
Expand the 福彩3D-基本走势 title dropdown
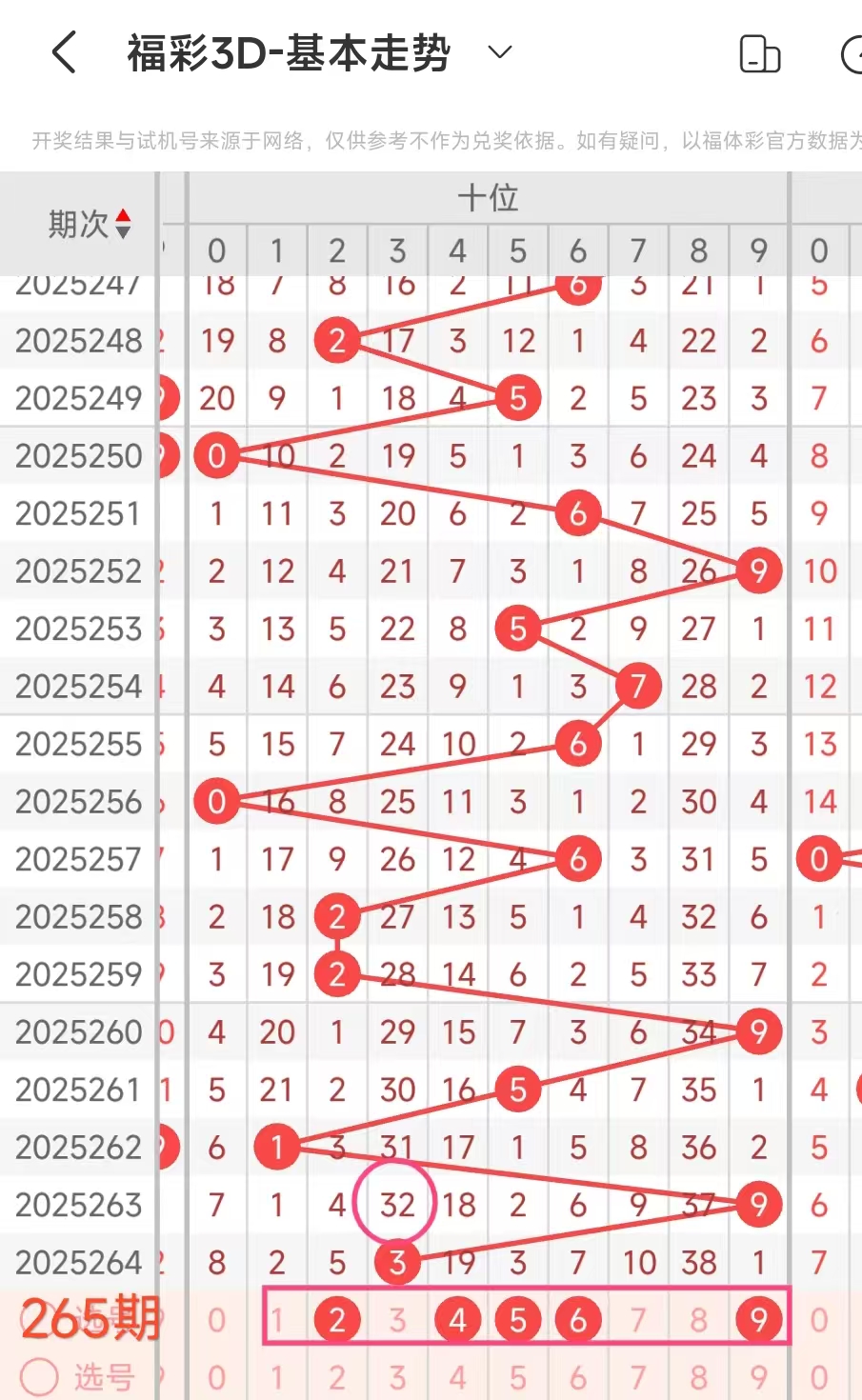[x=500, y=52]
